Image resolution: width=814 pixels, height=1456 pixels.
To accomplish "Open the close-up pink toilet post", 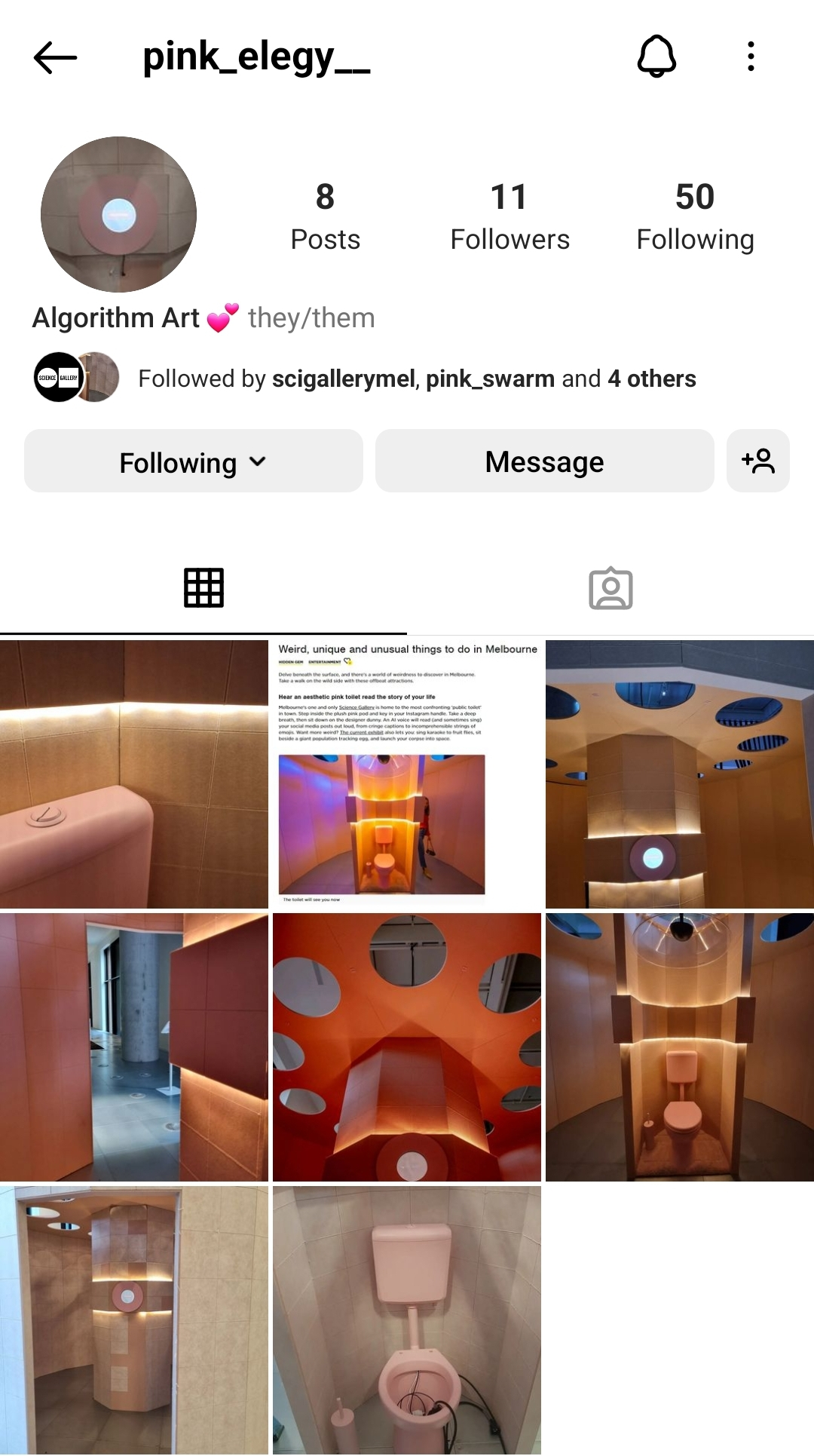I will [407, 1320].
